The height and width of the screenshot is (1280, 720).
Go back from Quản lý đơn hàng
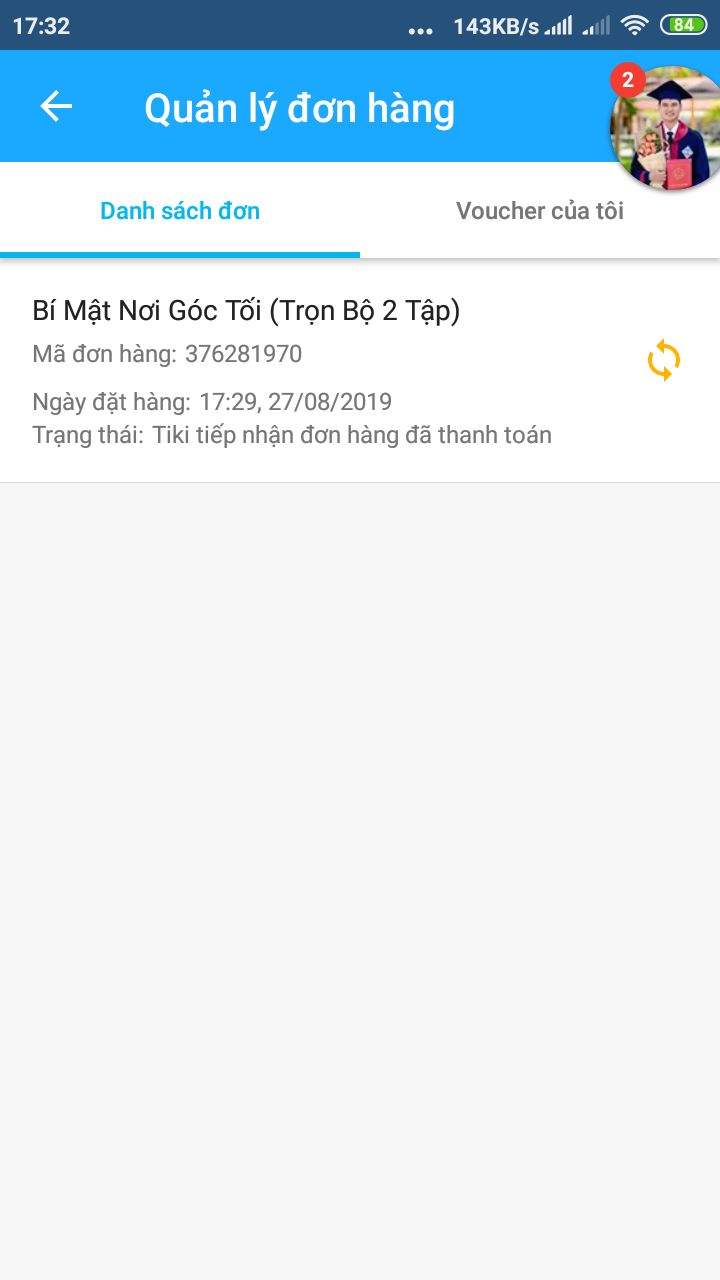click(56, 107)
